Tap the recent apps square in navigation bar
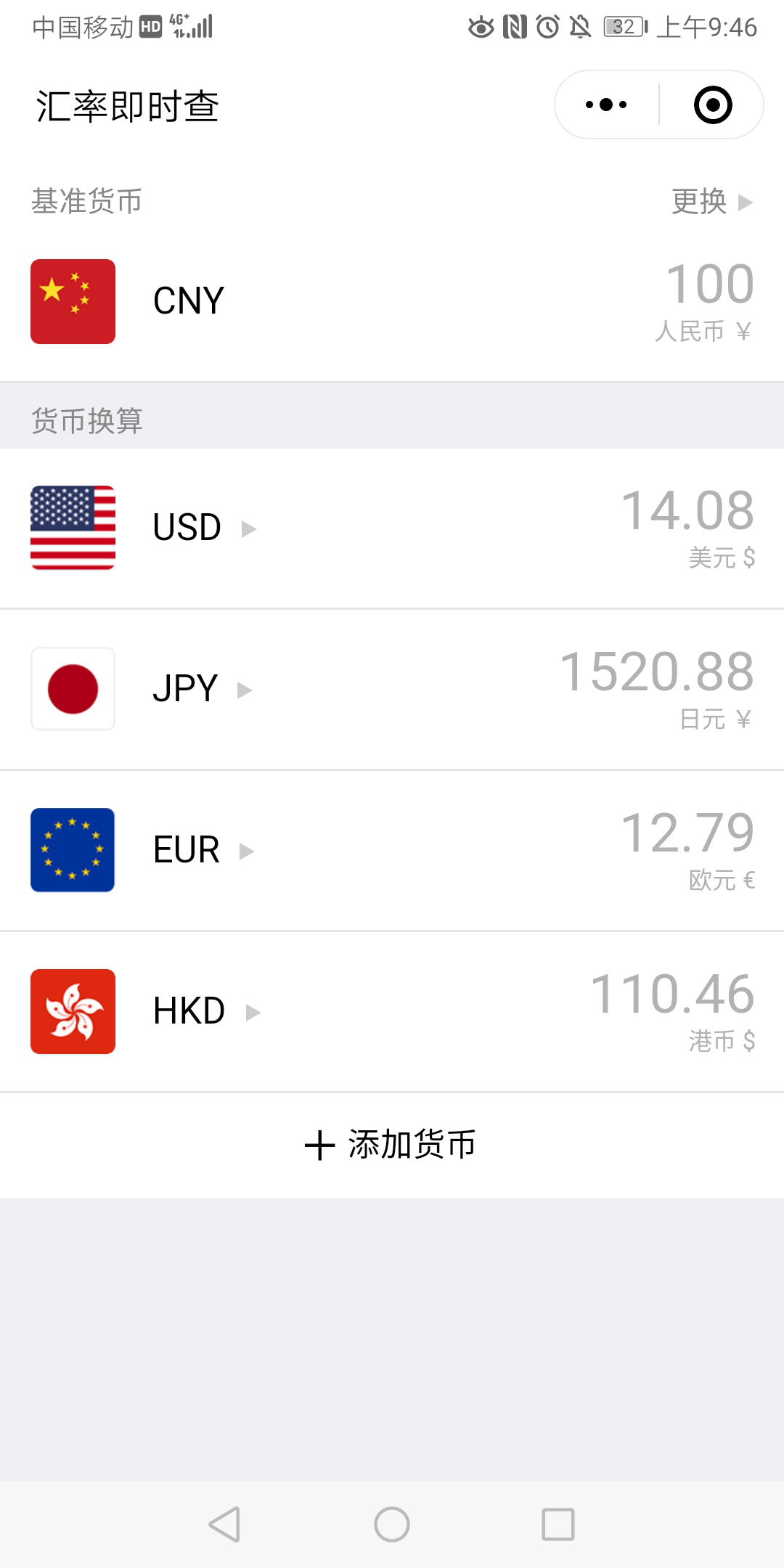Screen dimensions: 784x1568 [x=558, y=1524]
